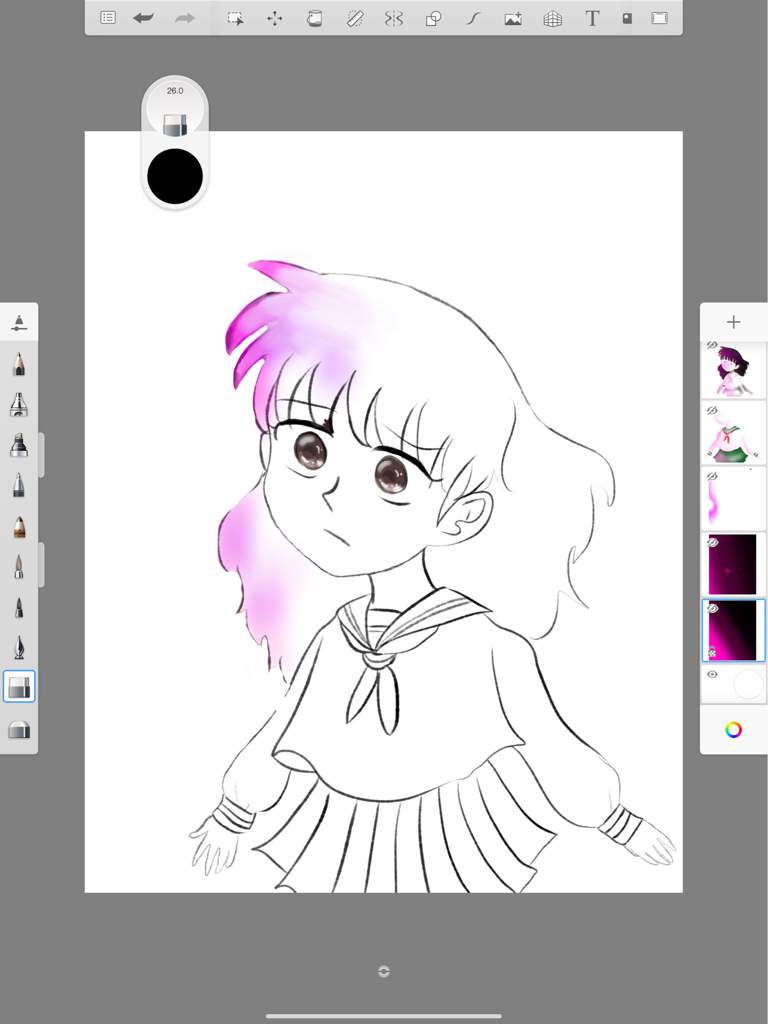Activate the transform move tool
This screenshot has height=1024, width=768.
point(275,18)
